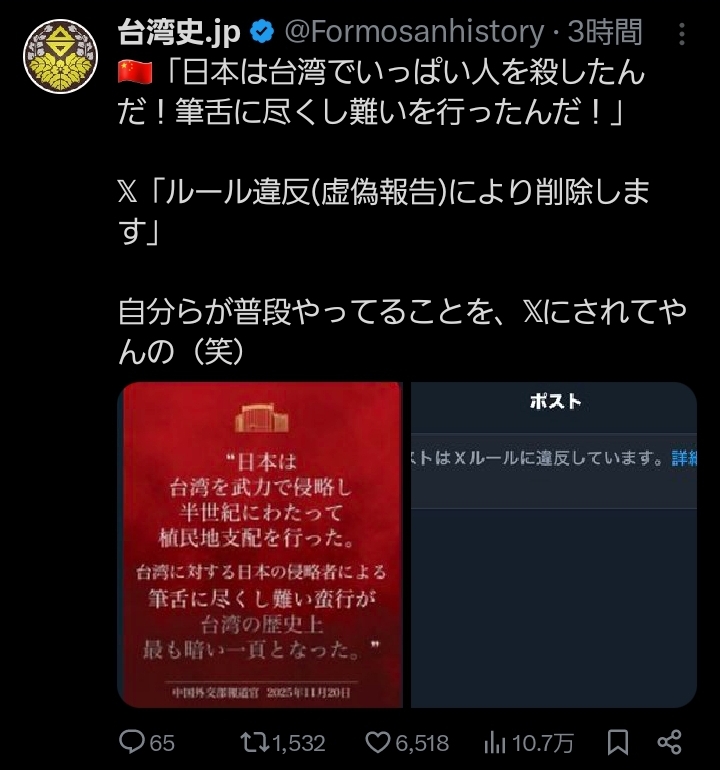Screen dimensions: 720x770
Task: Open the @Formosanhistory account name
Action: 420,32
